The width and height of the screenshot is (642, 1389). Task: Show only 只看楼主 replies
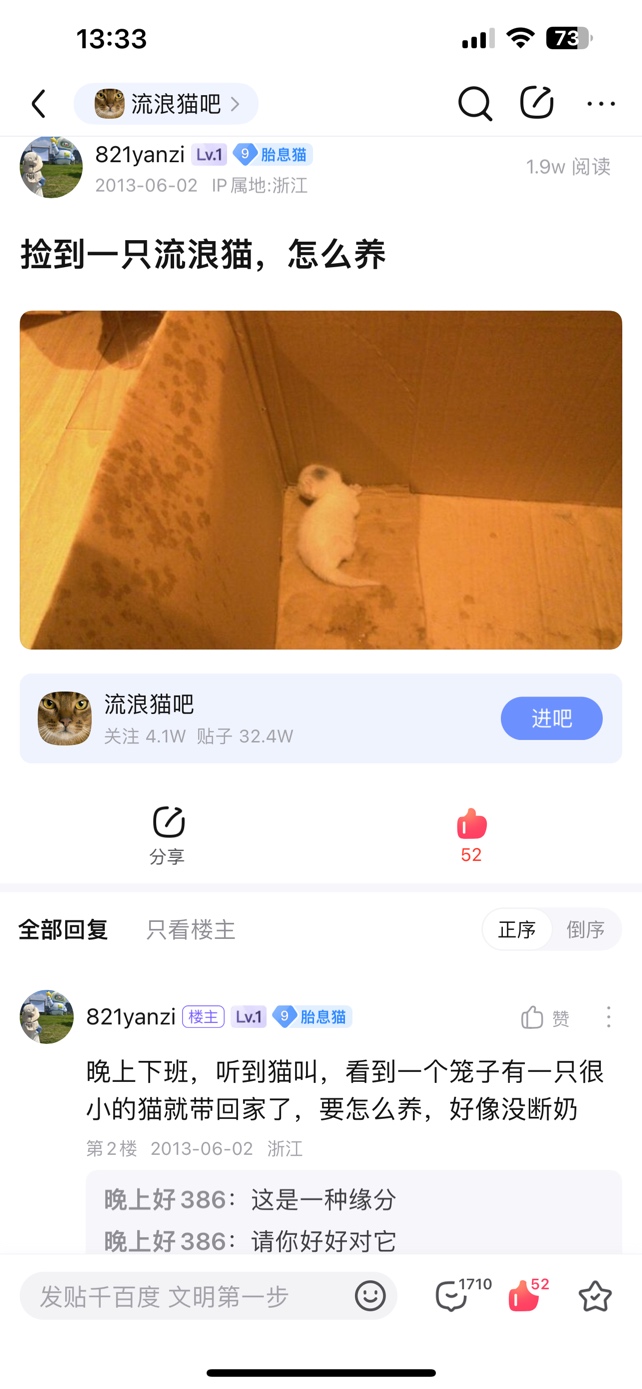click(x=191, y=930)
